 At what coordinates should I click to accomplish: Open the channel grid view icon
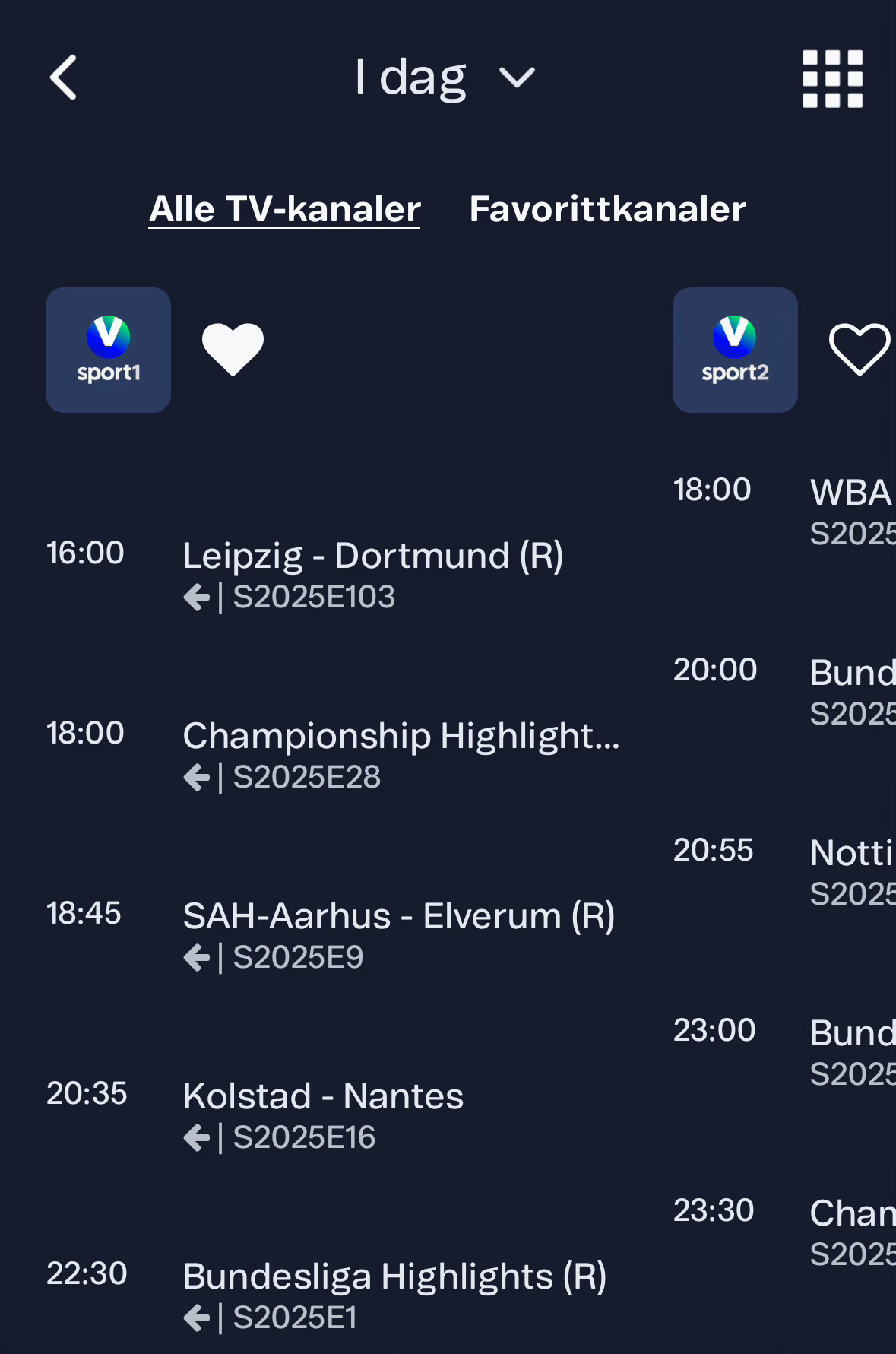[832, 79]
